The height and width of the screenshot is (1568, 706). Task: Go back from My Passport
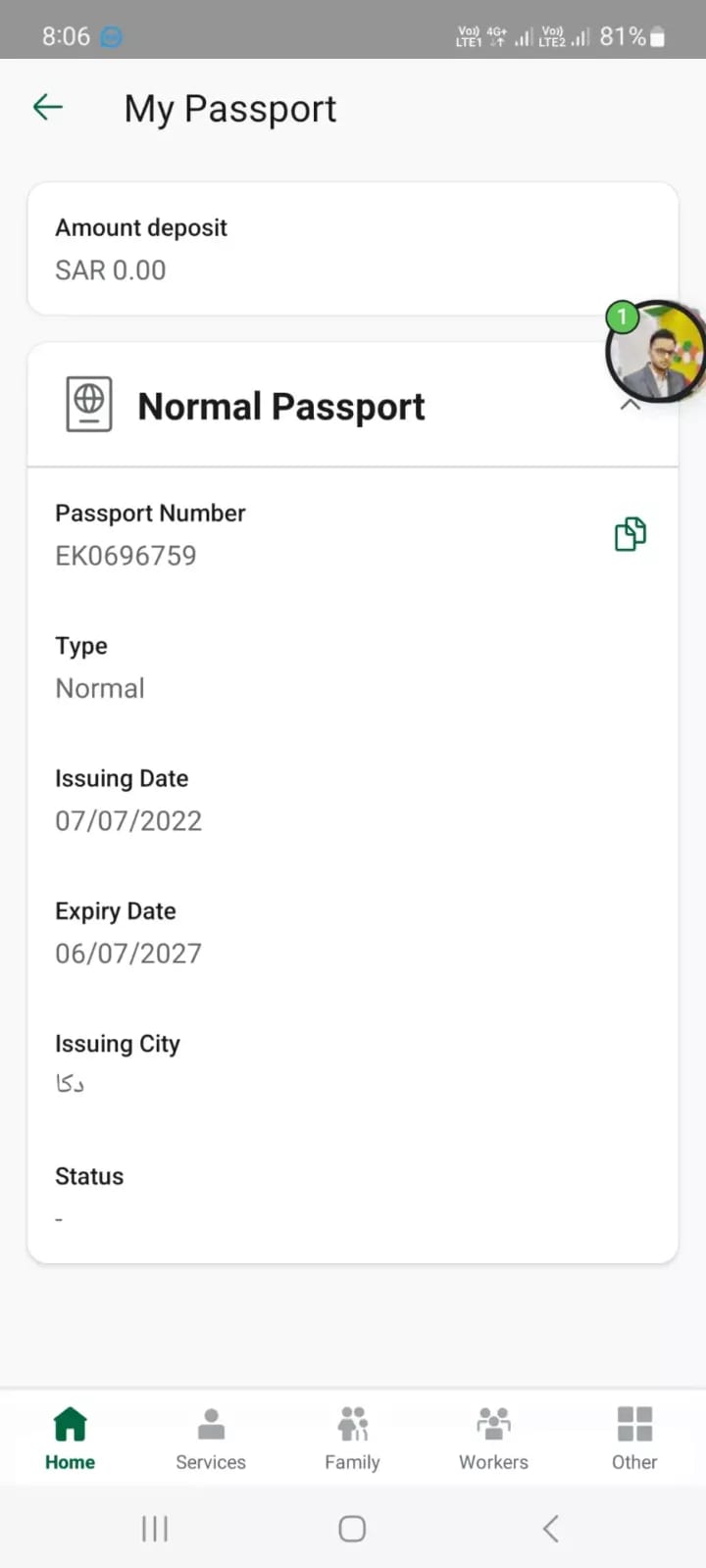click(x=48, y=108)
